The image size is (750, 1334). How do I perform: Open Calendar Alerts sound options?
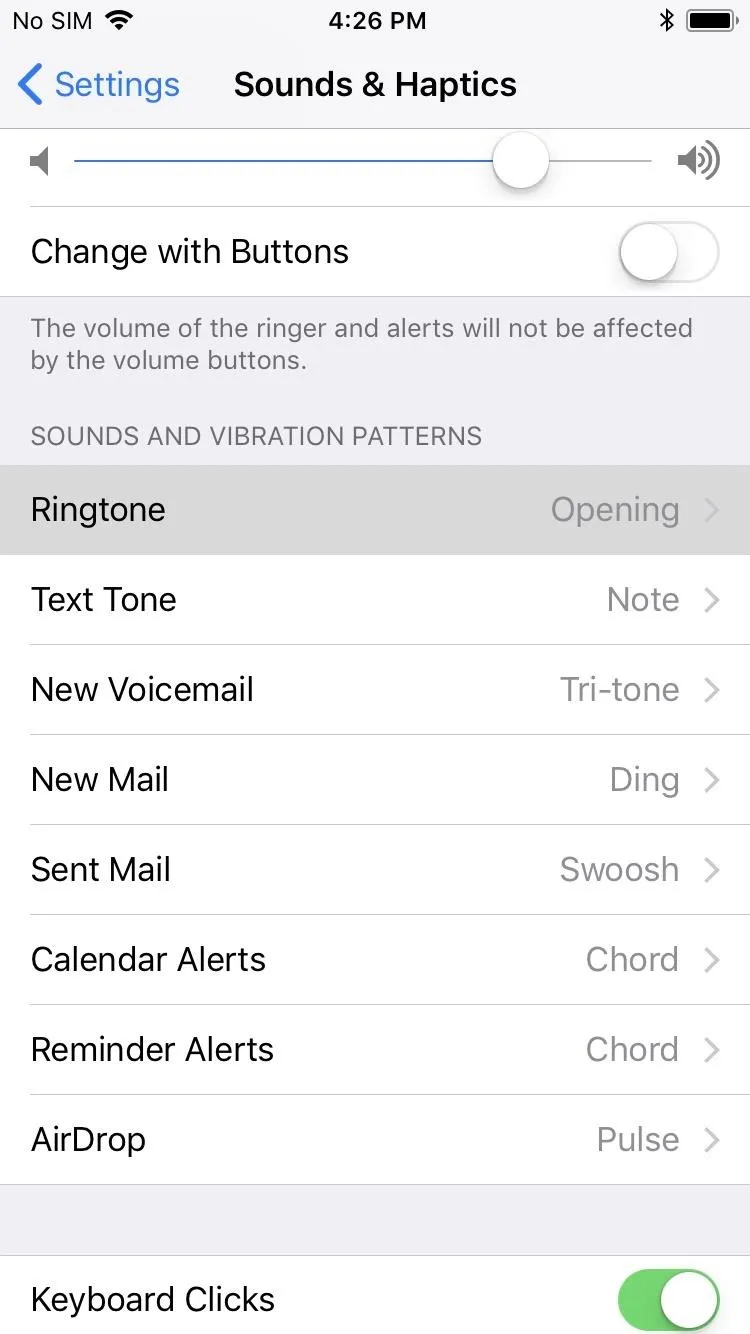(375, 960)
